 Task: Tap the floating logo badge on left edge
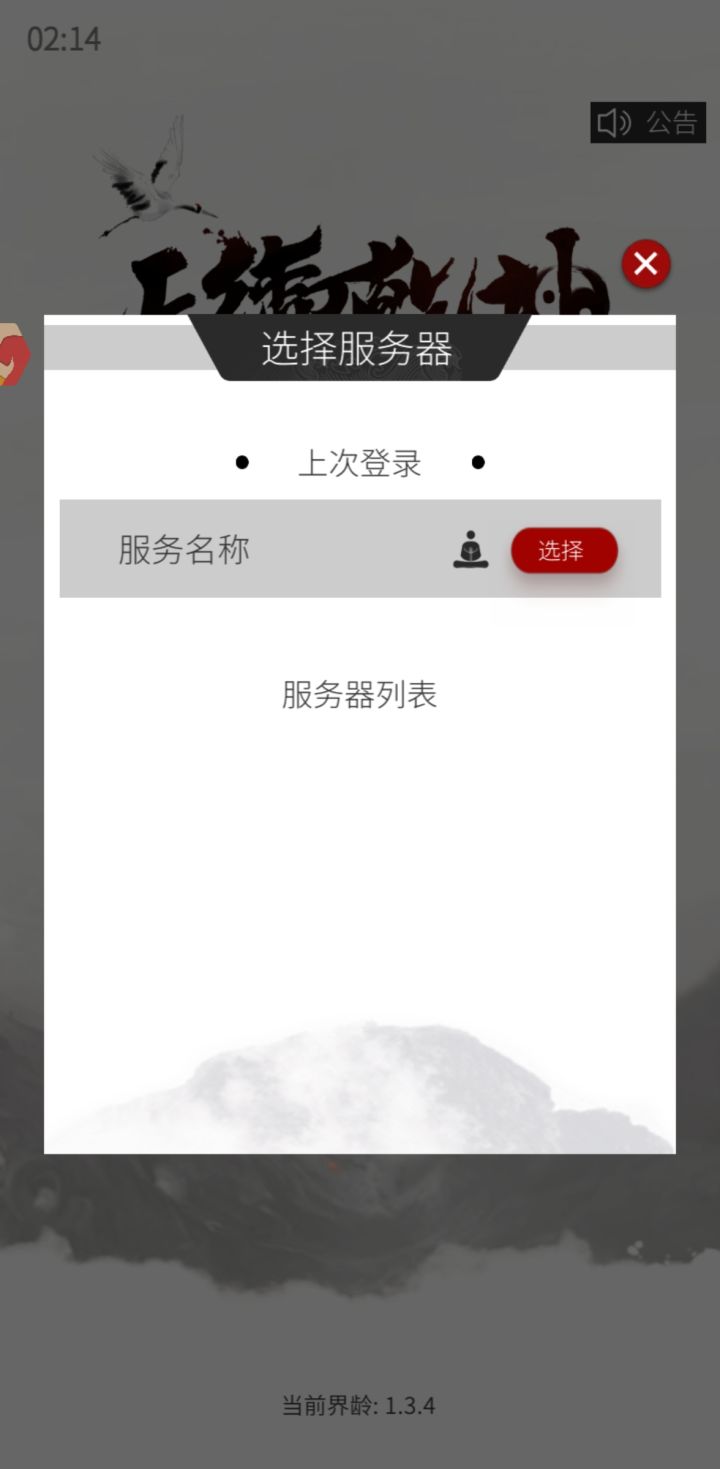click(12, 355)
